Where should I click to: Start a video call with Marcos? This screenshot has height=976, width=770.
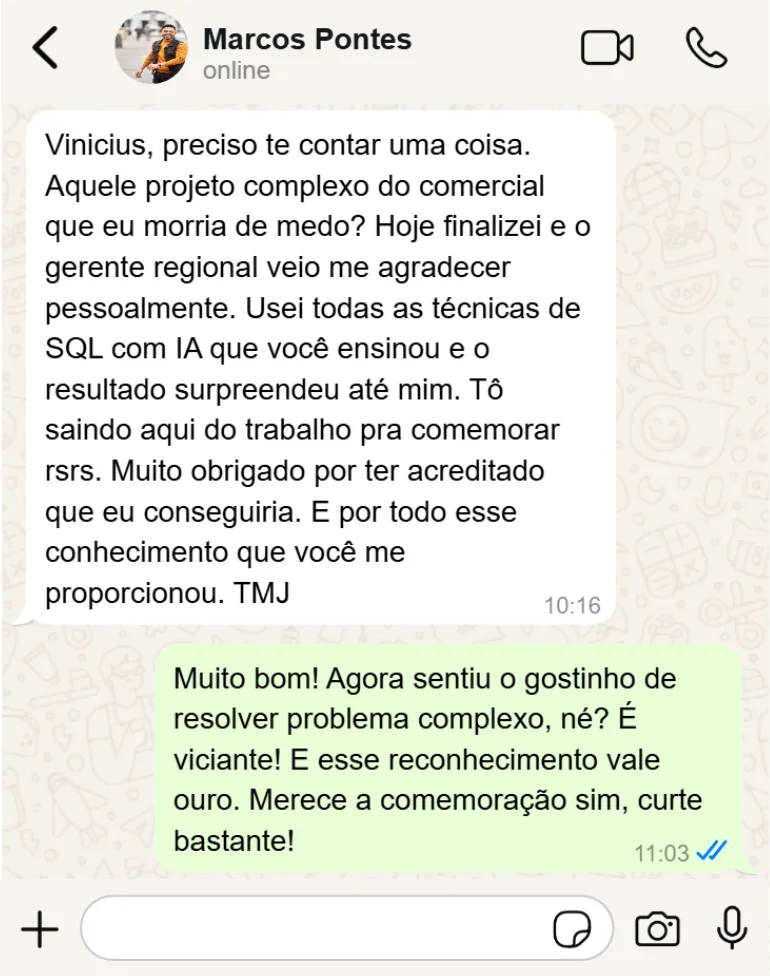[x=607, y=48]
